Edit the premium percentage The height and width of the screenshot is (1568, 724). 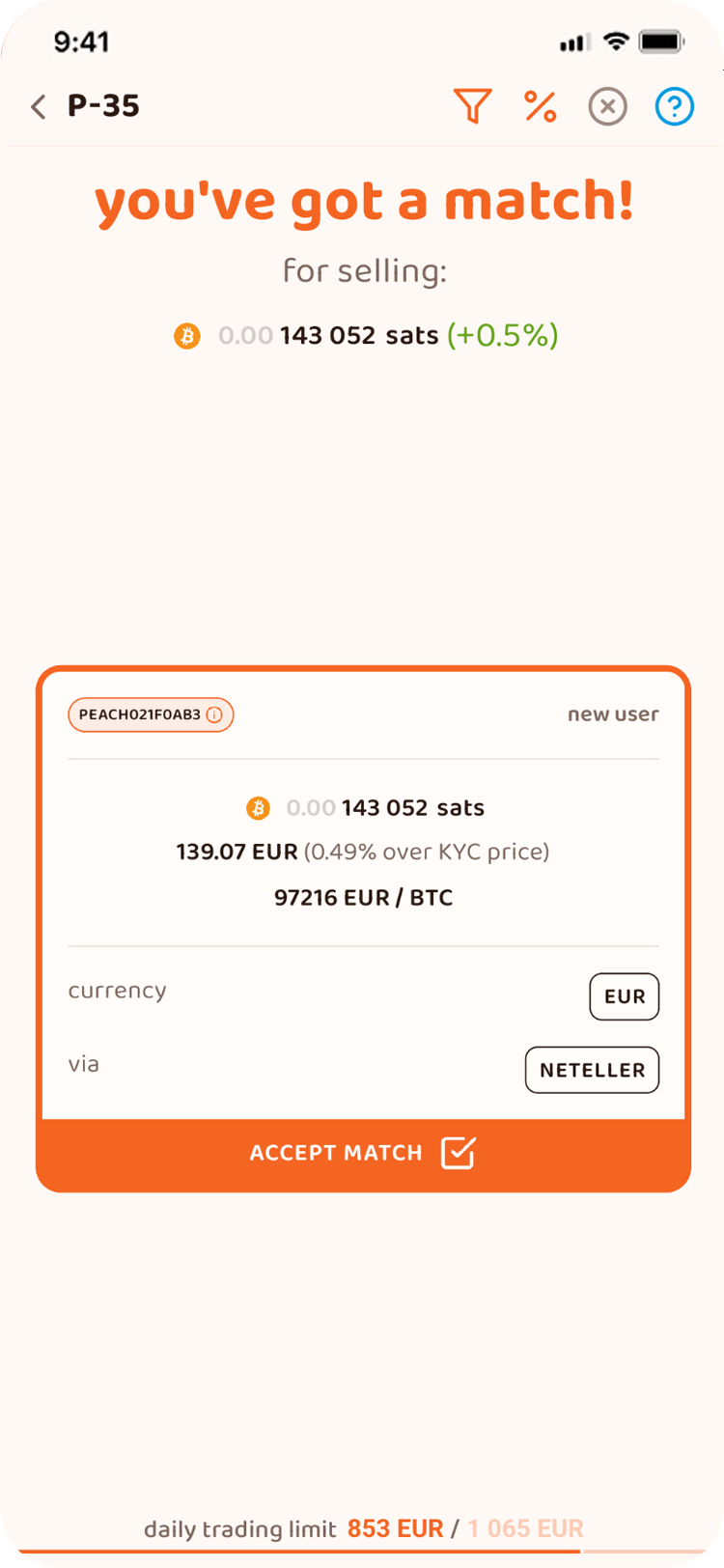tap(540, 106)
